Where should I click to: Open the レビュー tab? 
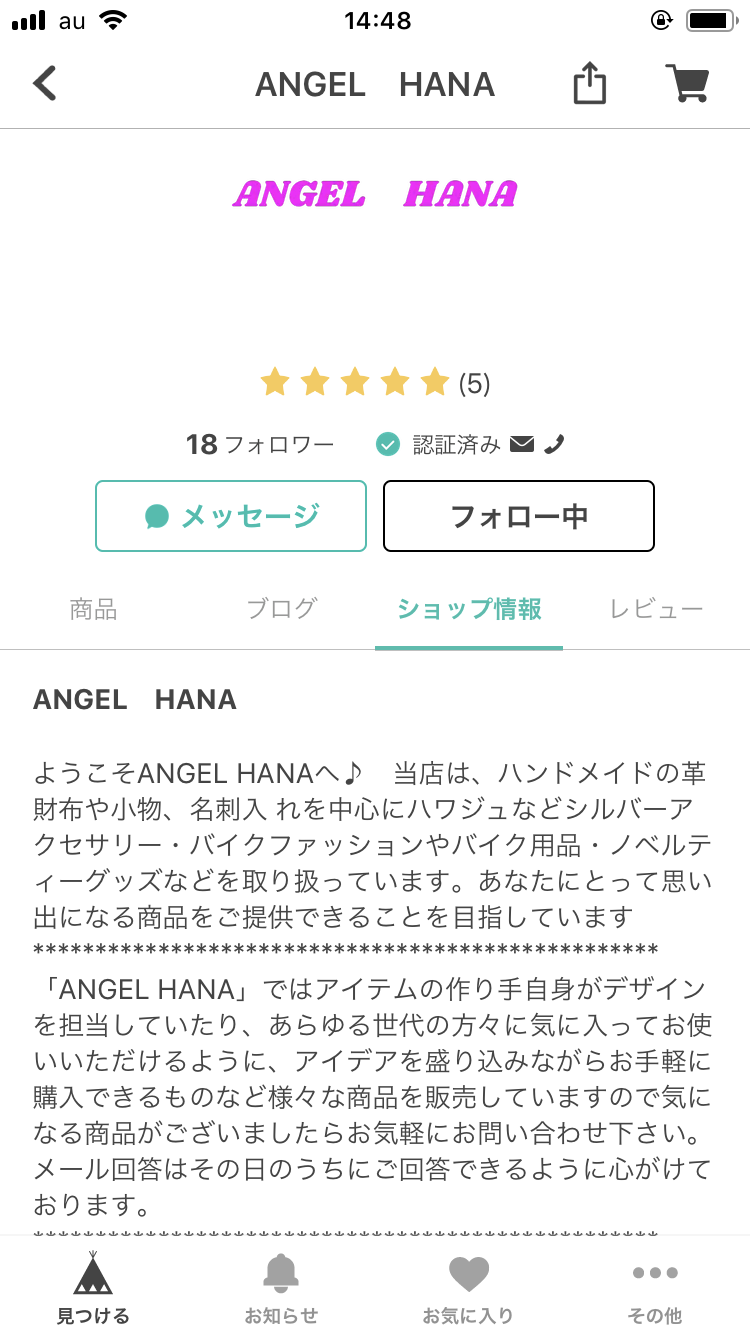point(656,609)
